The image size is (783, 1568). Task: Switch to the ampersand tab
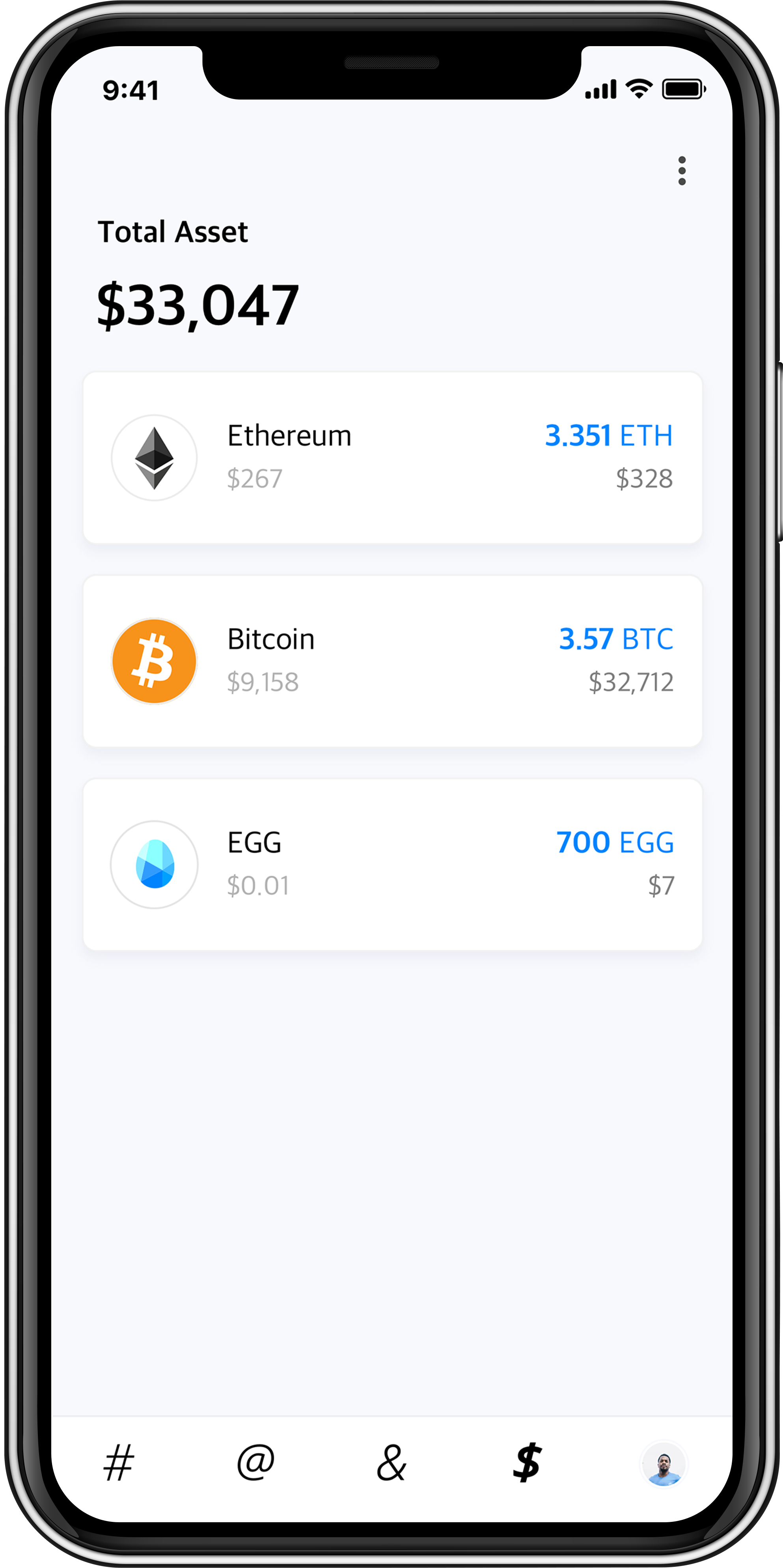click(x=391, y=1463)
